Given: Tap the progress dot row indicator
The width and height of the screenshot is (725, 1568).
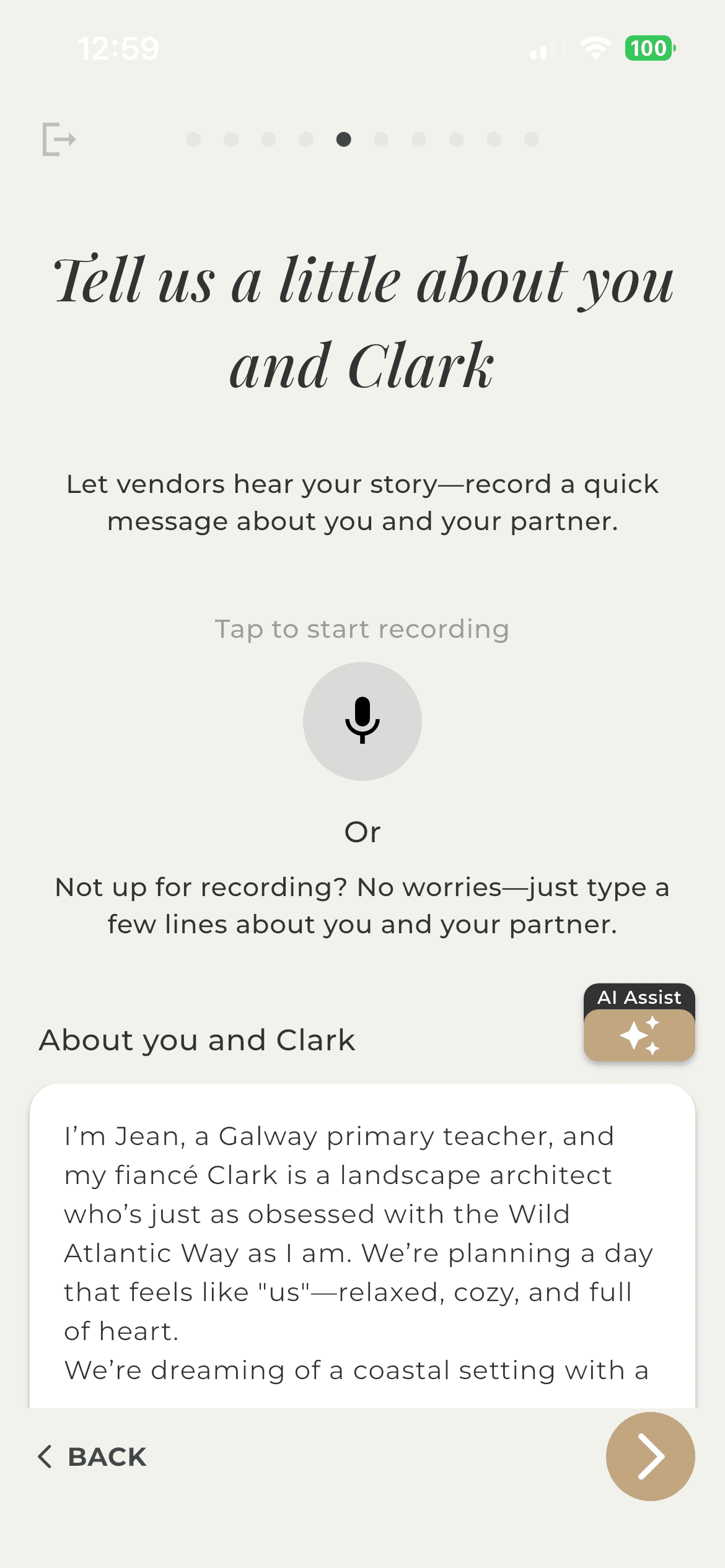Looking at the screenshot, I should (363, 139).
